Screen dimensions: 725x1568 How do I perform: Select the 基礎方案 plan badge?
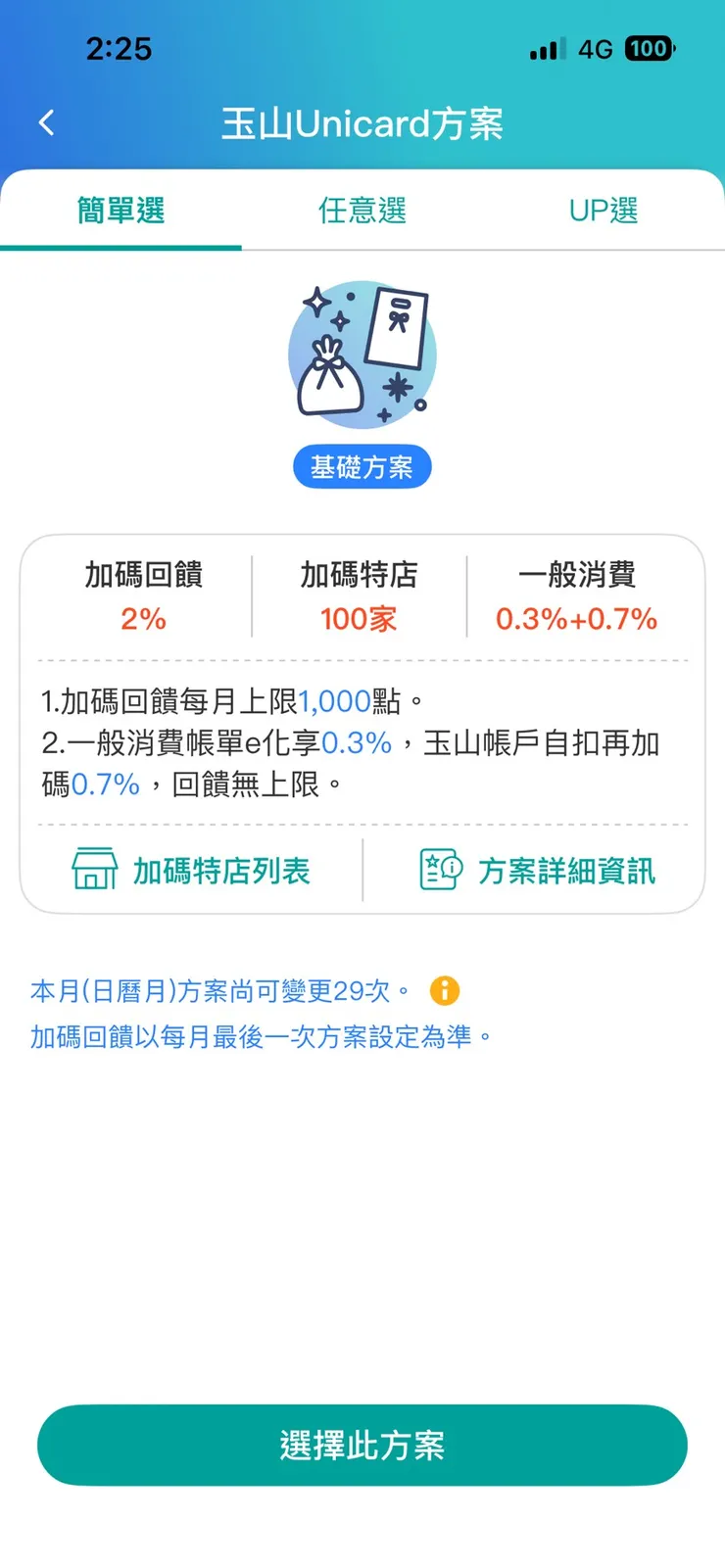(362, 467)
